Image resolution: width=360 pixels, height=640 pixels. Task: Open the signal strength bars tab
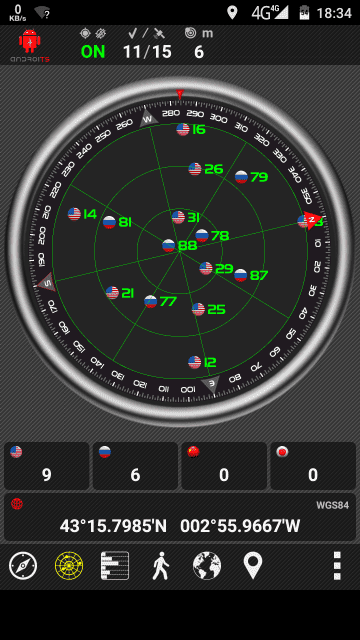[115, 566]
